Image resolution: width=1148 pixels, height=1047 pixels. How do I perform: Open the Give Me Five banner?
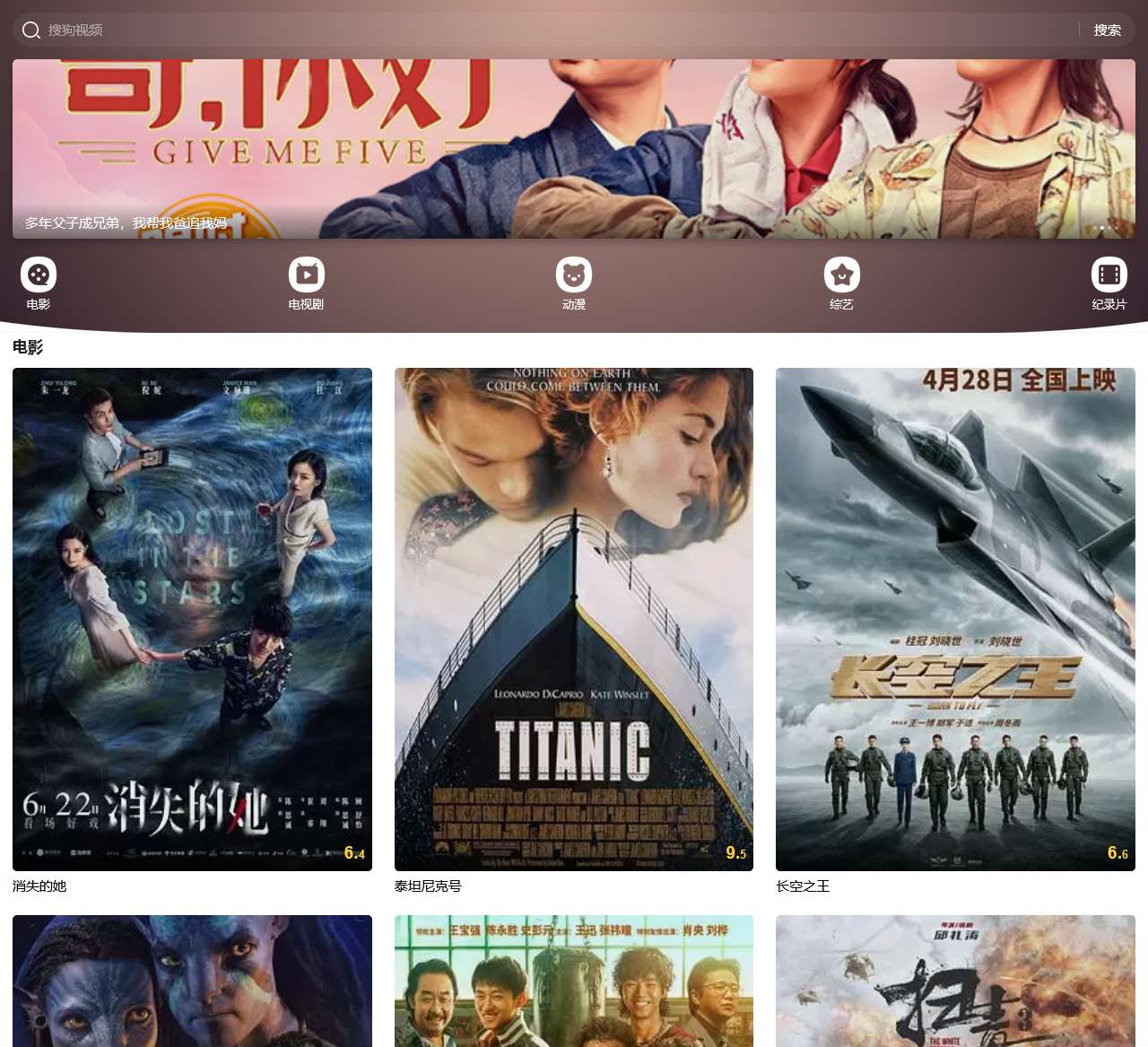pyautogui.click(x=574, y=149)
